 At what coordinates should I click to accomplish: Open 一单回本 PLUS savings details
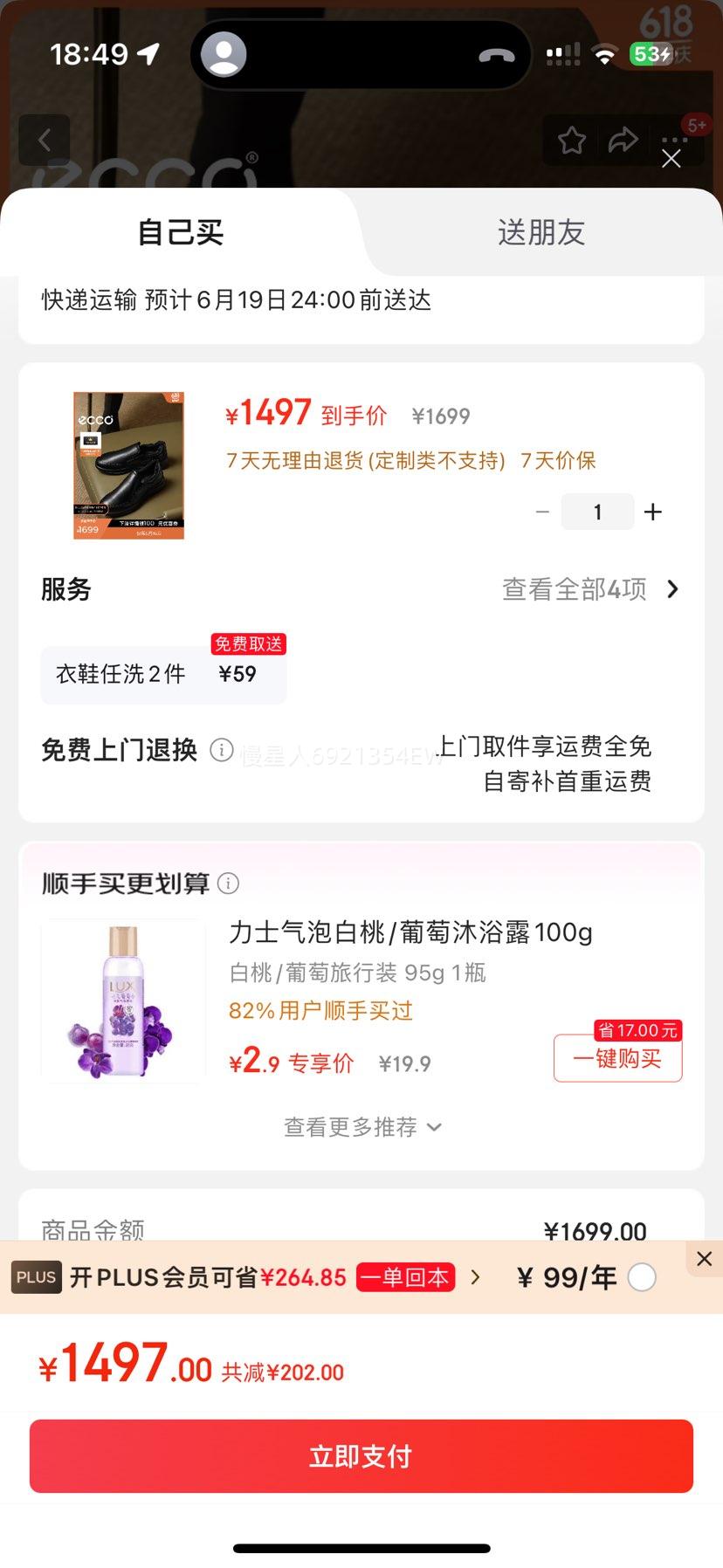click(x=406, y=1278)
